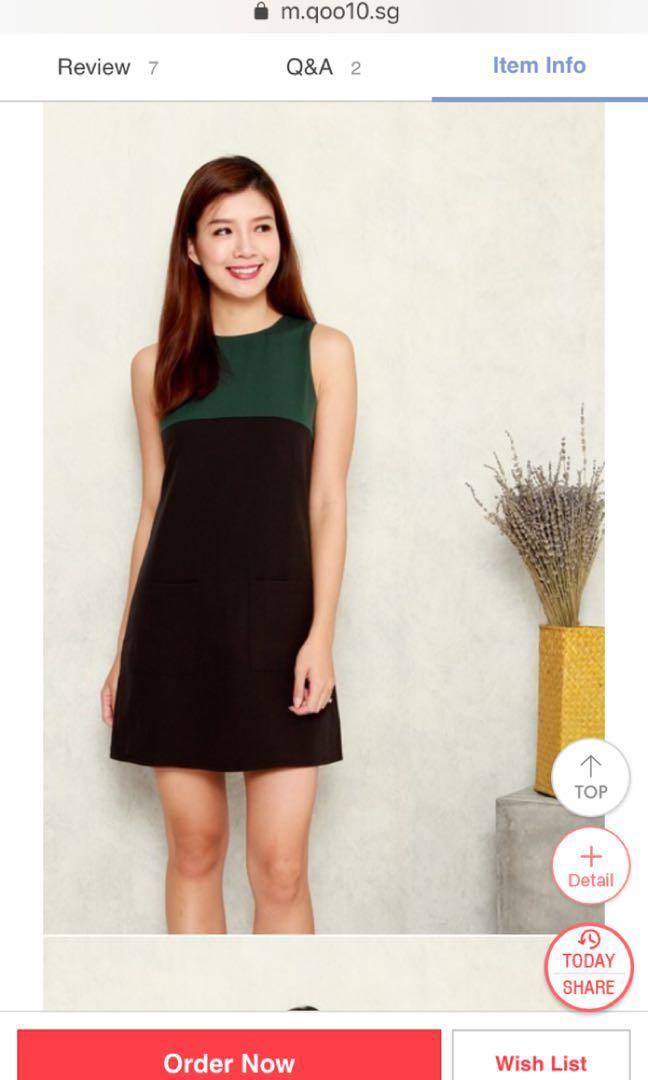648x1080 pixels.
Task: Tap the m.qoo10.sg address bar
Action: [x=327, y=13]
